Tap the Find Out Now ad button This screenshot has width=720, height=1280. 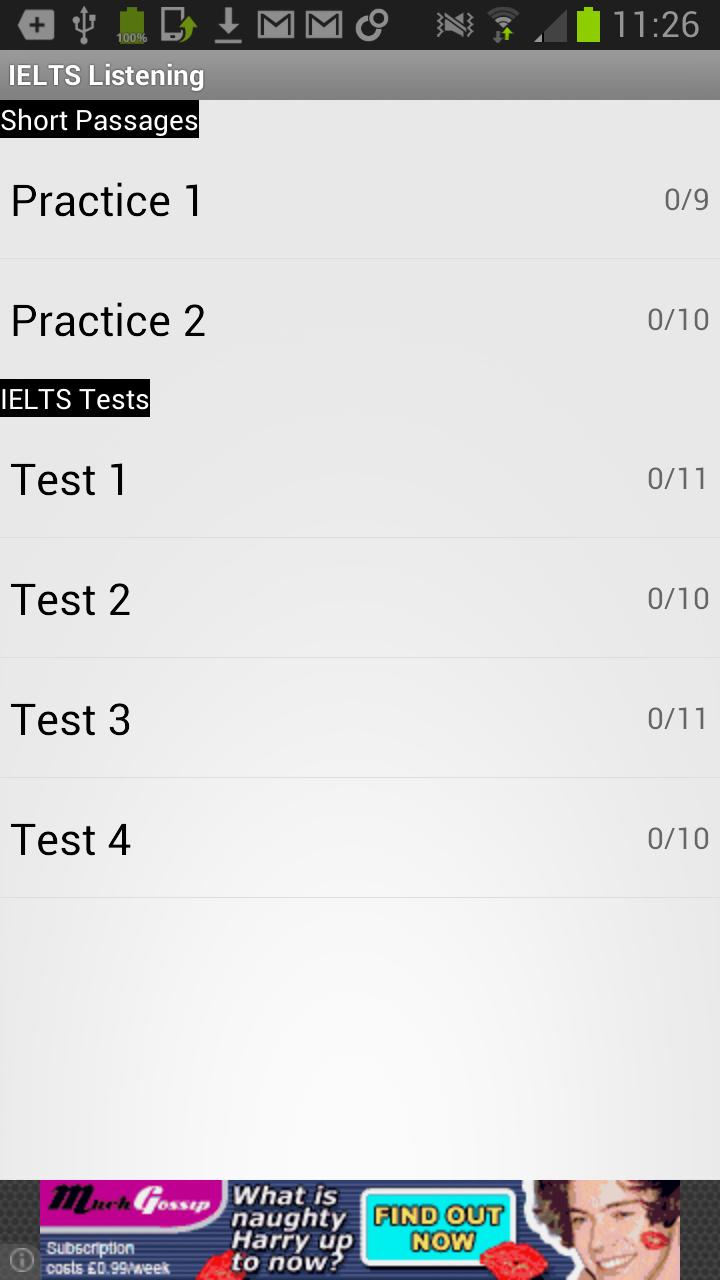click(x=438, y=1229)
